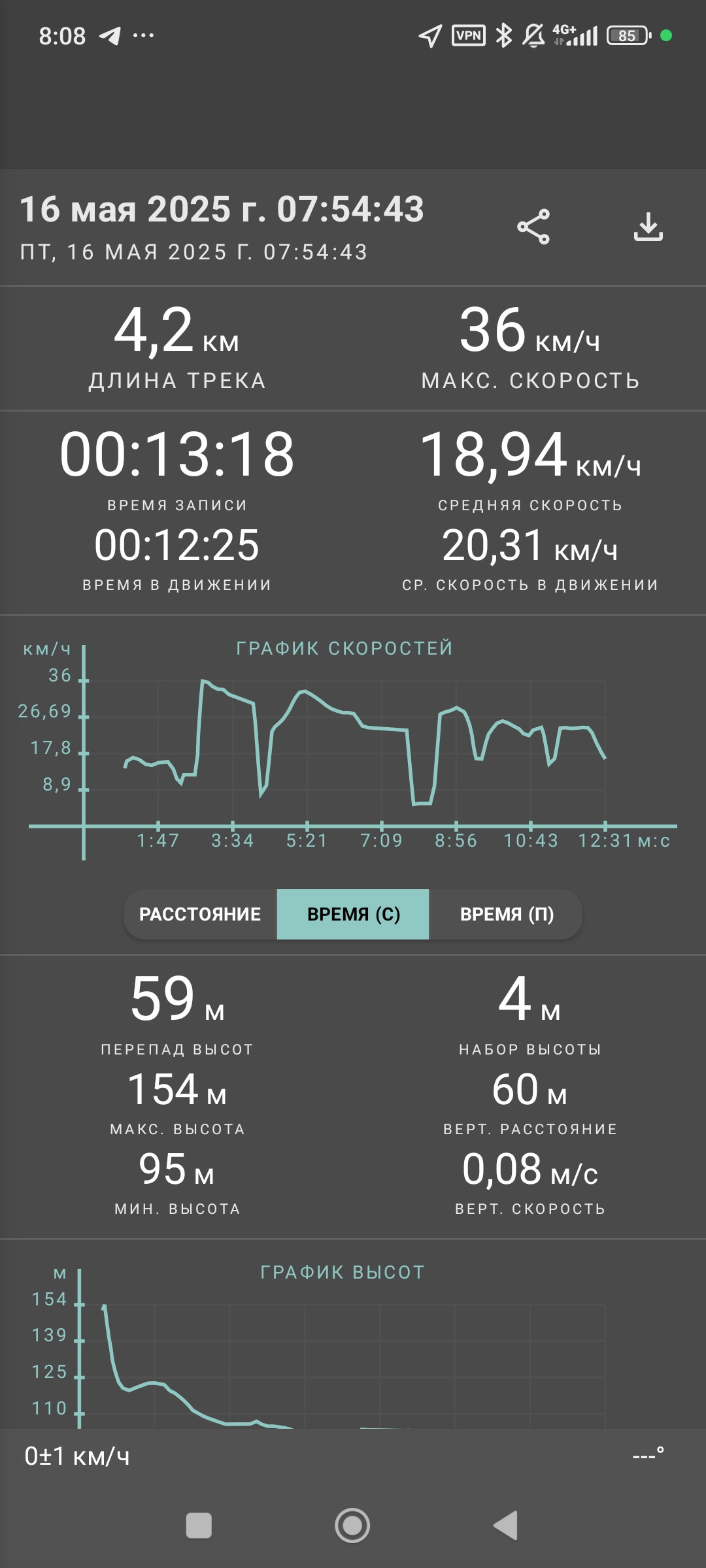Select the Время (С) graph mode

[x=353, y=914]
